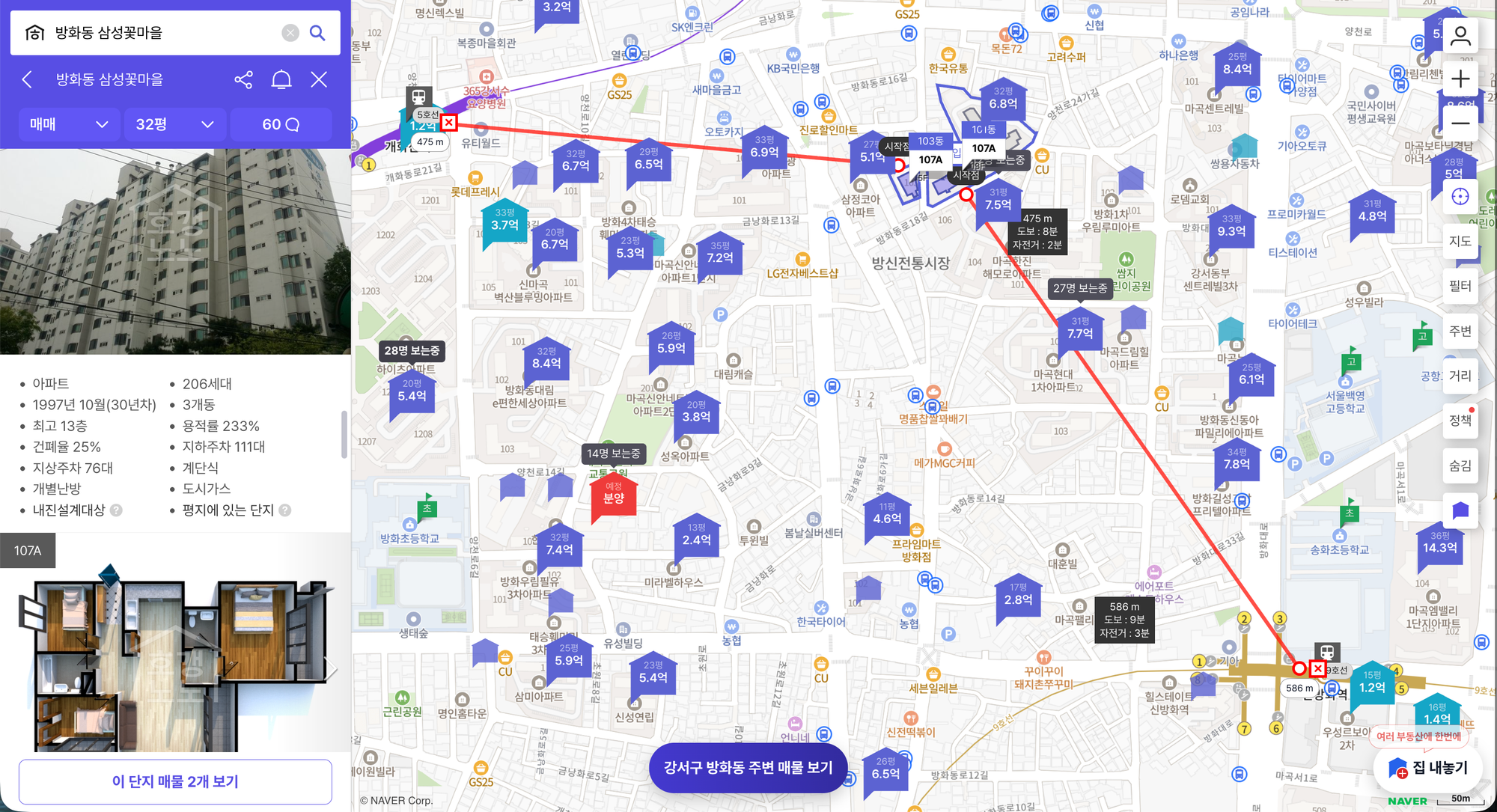This screenshot has width=1497, height=812.
Task: Tap the 집 내놓기 button
Action: (x=1430, y=768)
